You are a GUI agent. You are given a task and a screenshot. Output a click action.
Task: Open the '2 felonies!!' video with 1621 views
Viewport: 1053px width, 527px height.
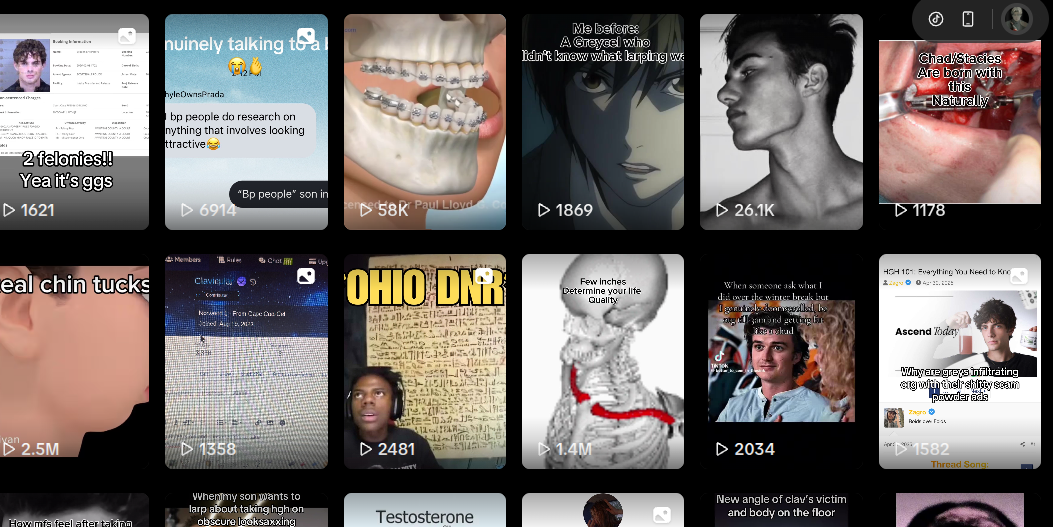pyautogui.click(x=72, y=120)
